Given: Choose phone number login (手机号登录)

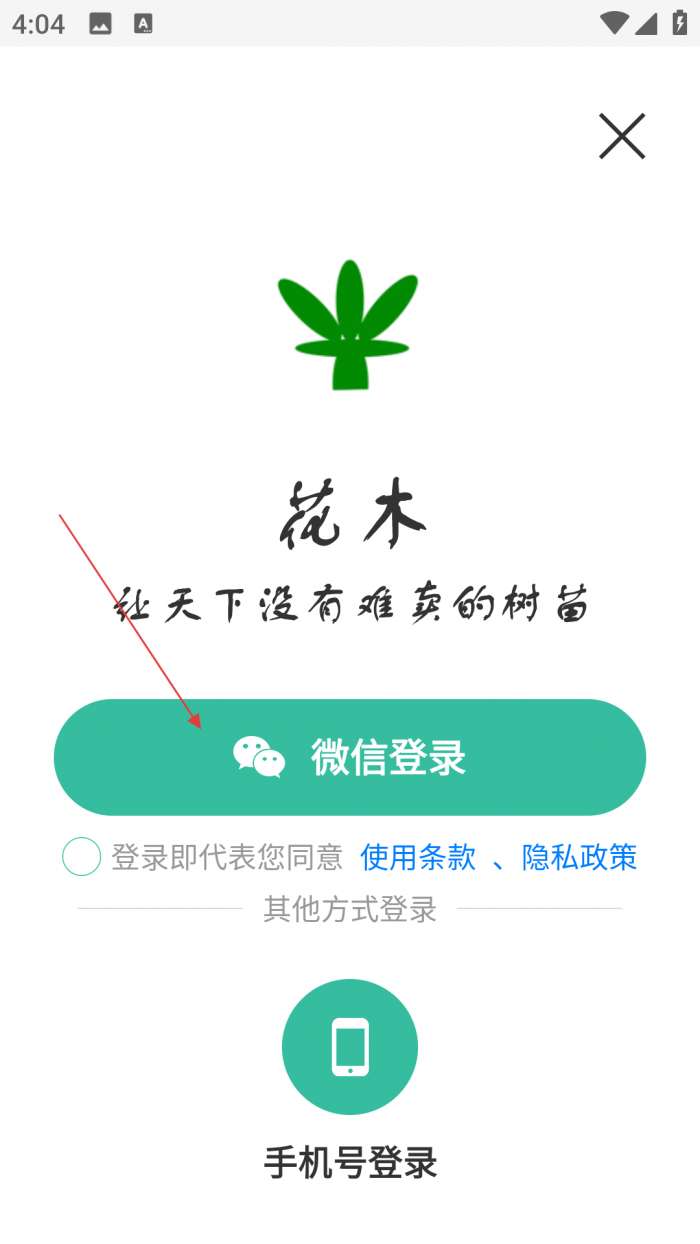Looking at the screenshot, I should tap(350, 1047).
